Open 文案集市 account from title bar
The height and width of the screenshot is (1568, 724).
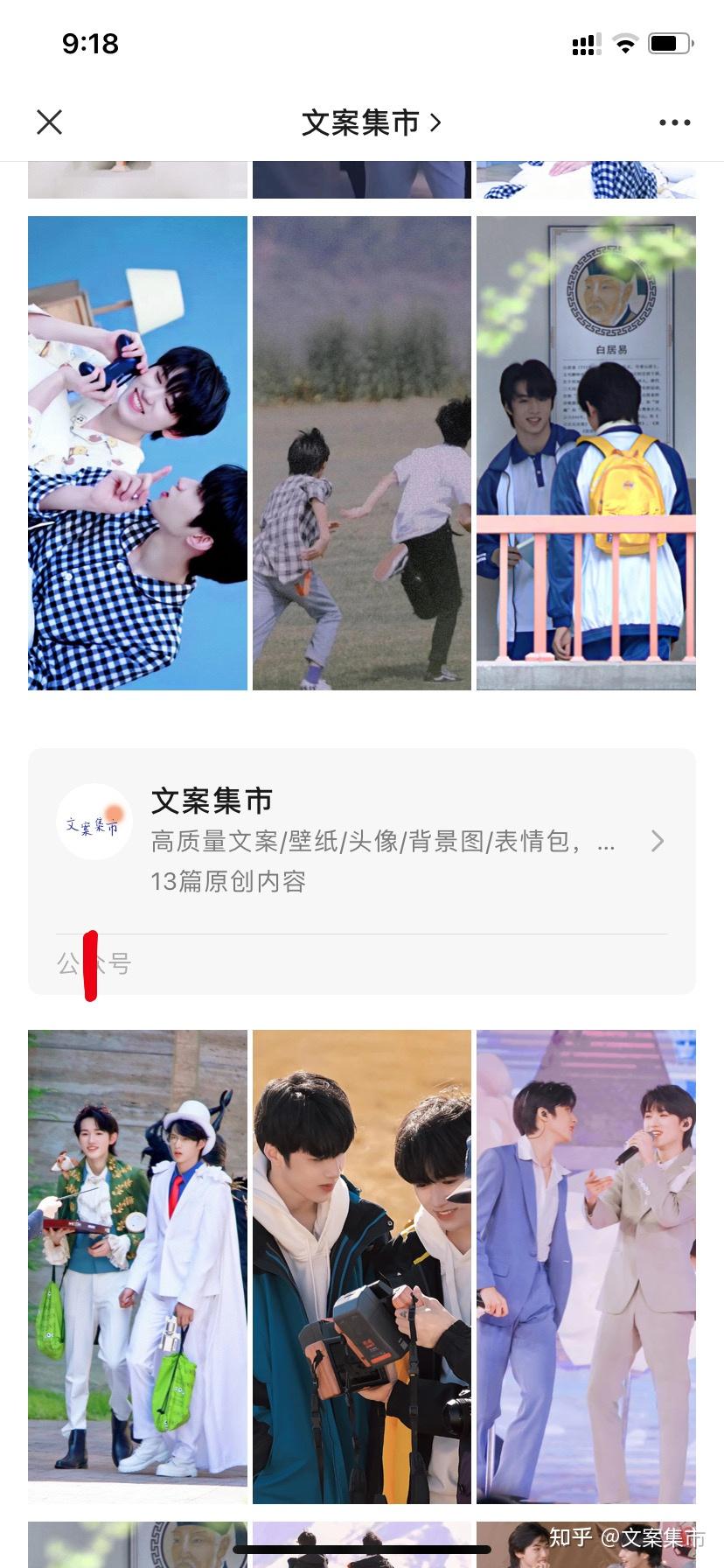pyautogui.click(x=371, y=122)
